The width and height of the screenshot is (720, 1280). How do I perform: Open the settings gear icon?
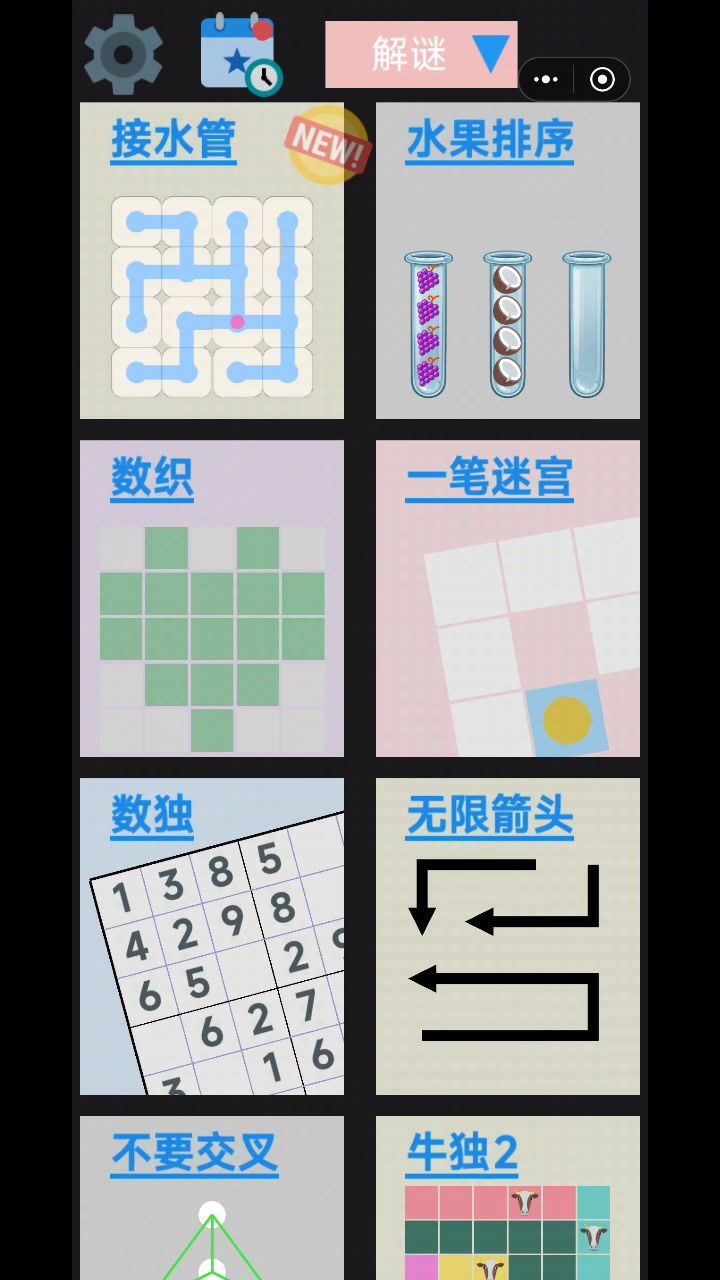coord(123,54)
